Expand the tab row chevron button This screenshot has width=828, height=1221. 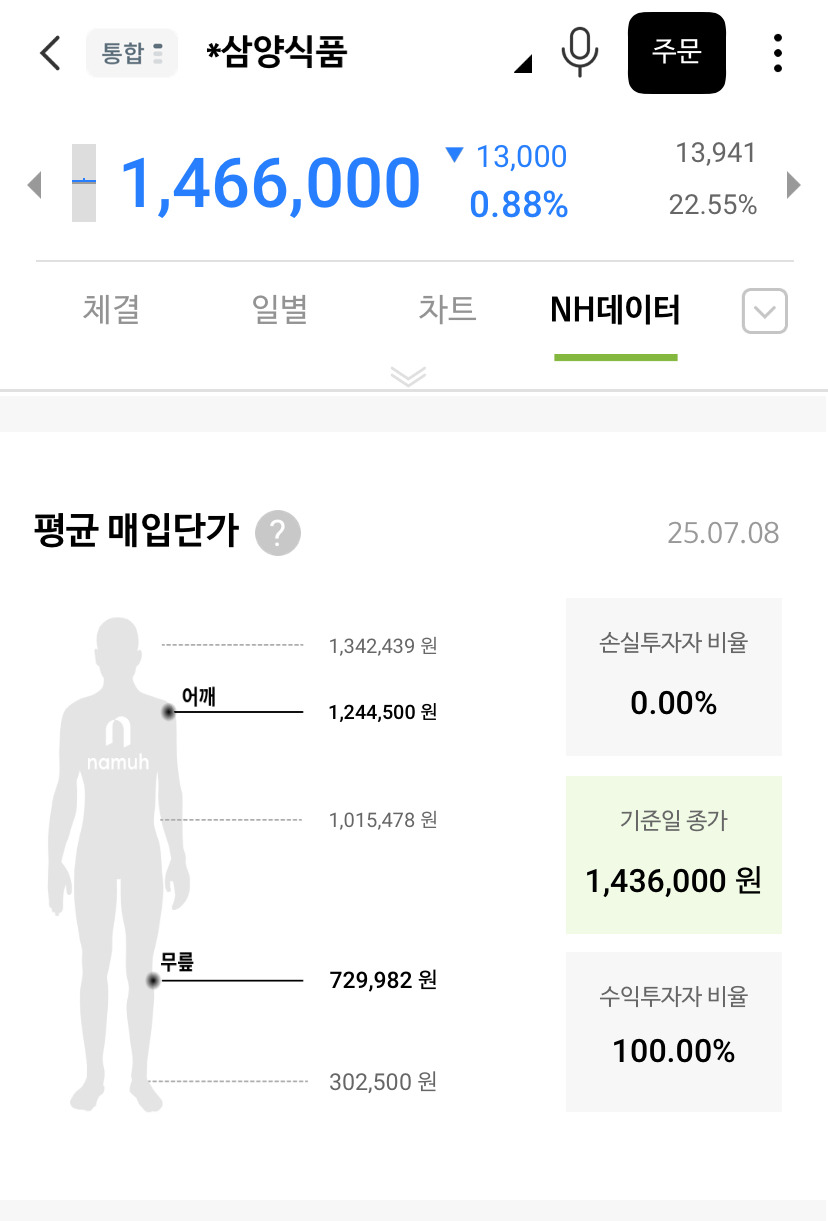coord(763,311)
